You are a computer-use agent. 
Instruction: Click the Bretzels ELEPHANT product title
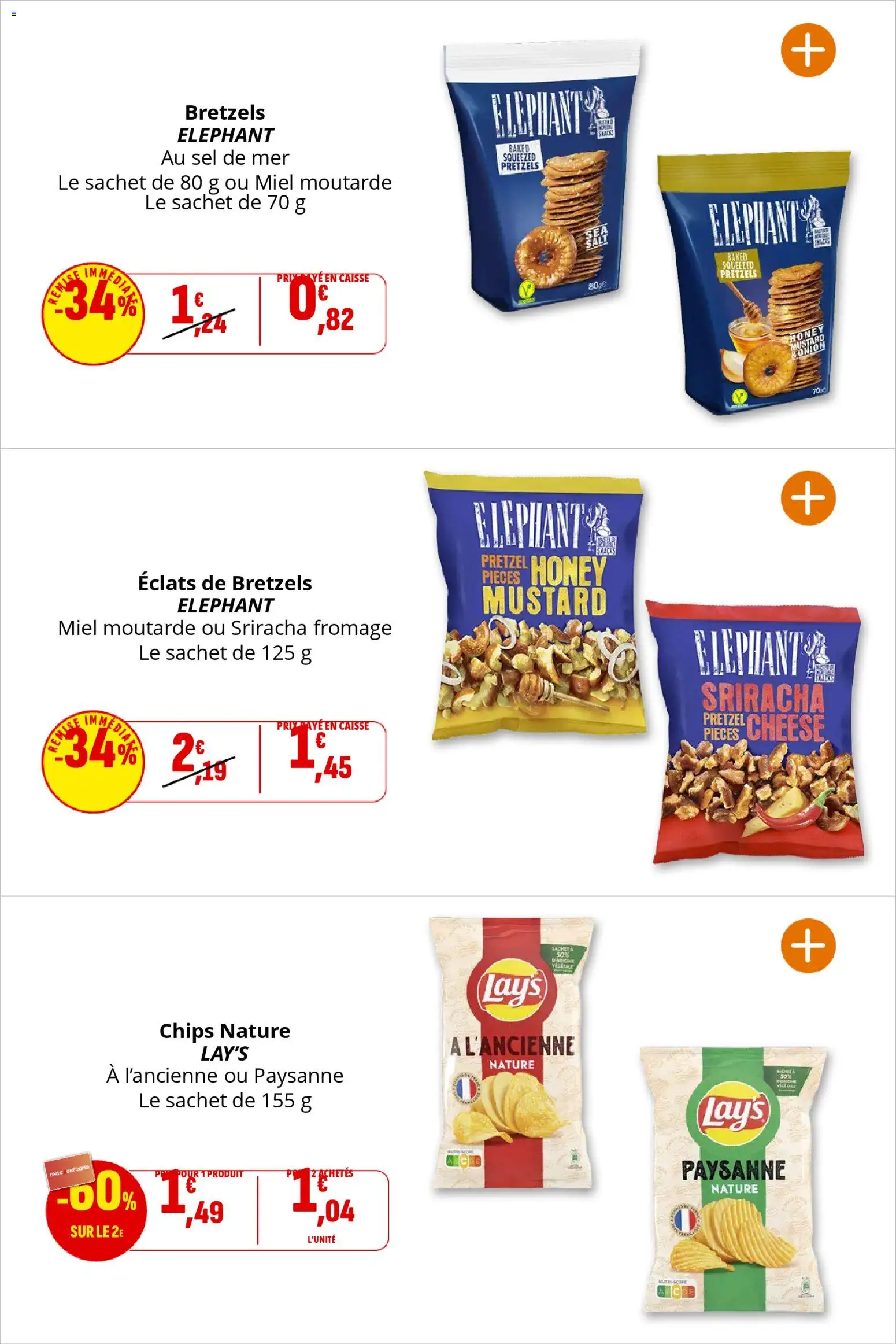[224, 113]
